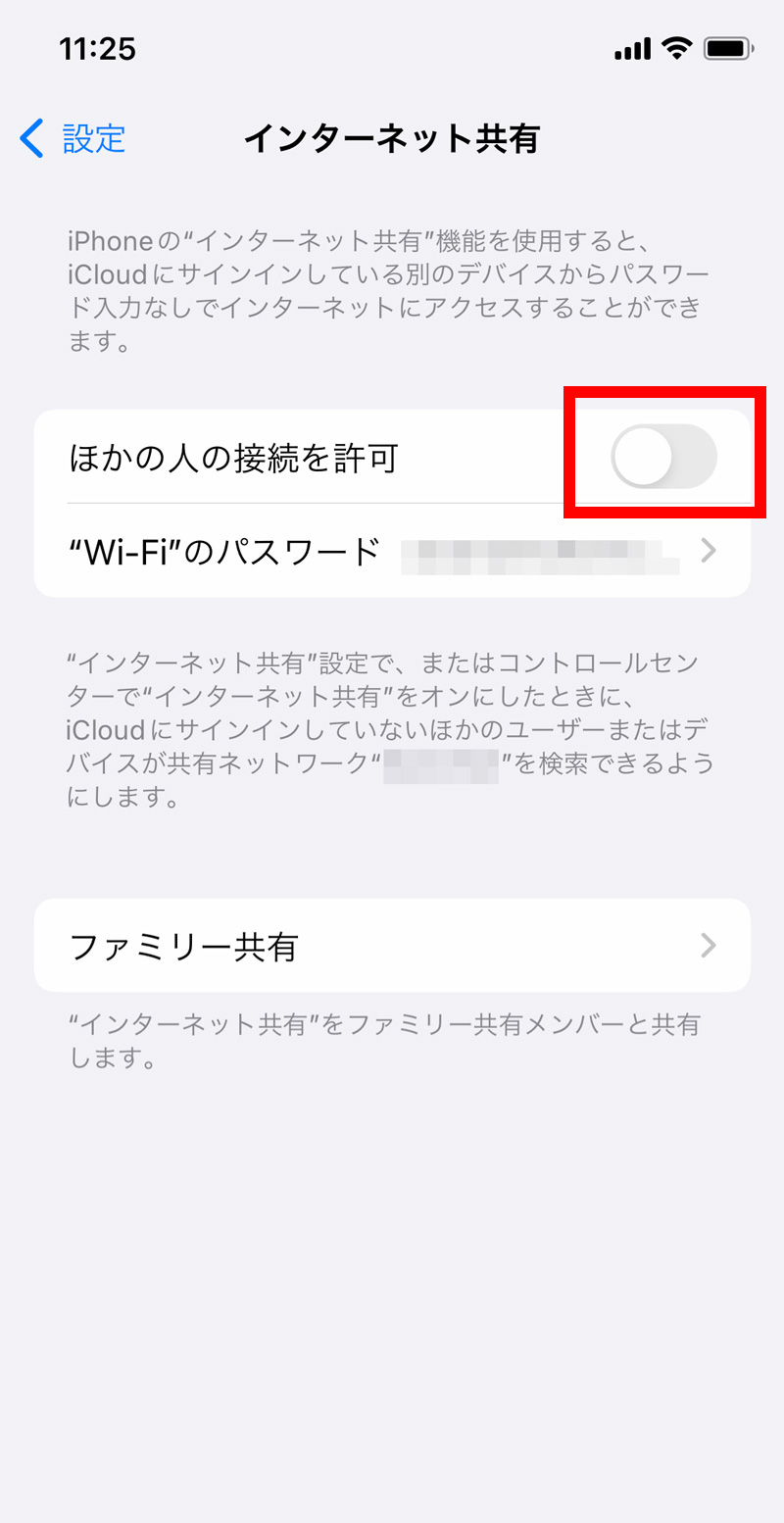Open ファミリー共有 settings
The width and height of the screenshot is (784, 1523).
392,946
